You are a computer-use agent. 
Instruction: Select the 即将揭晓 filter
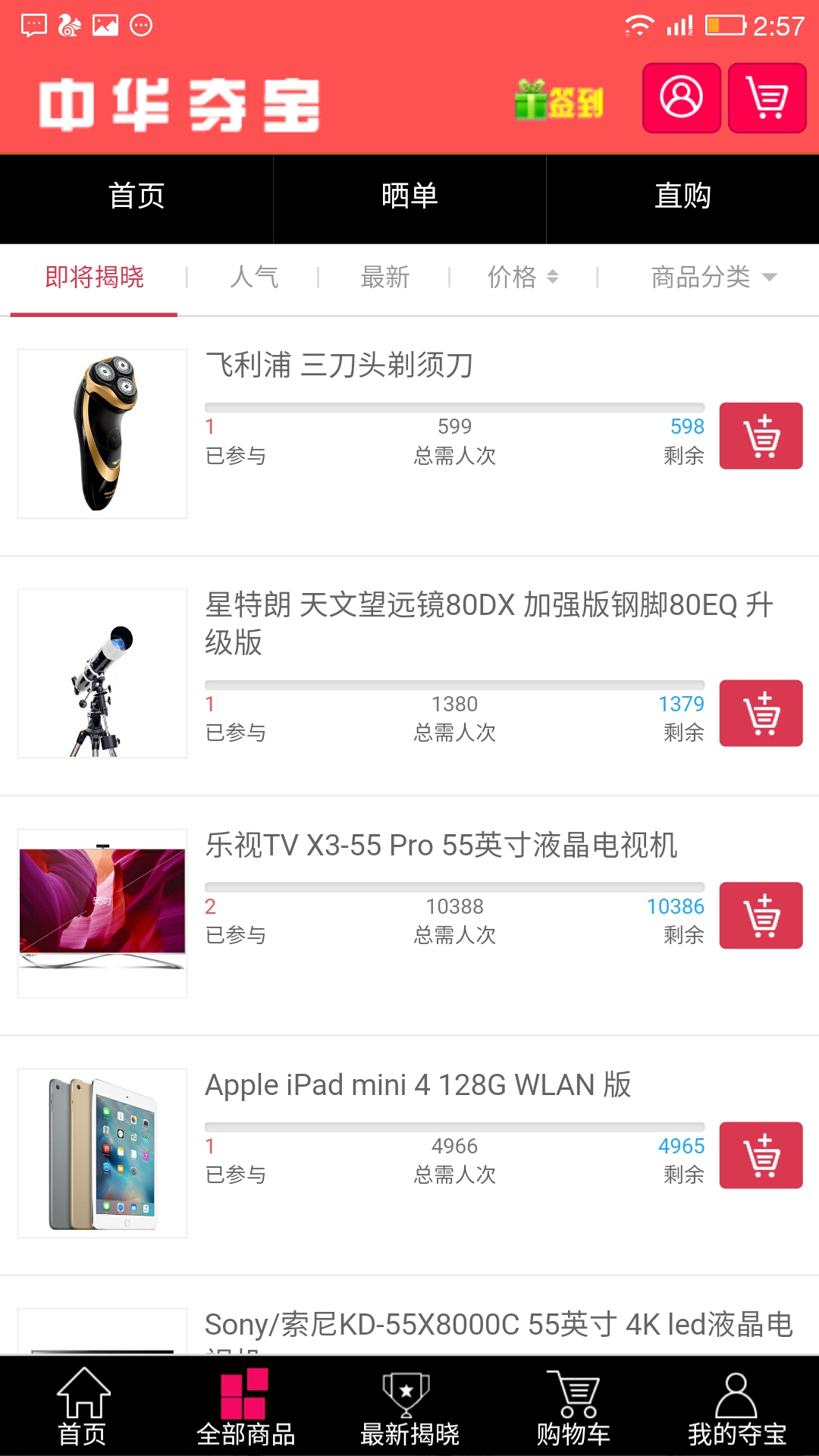pos(93,277)
